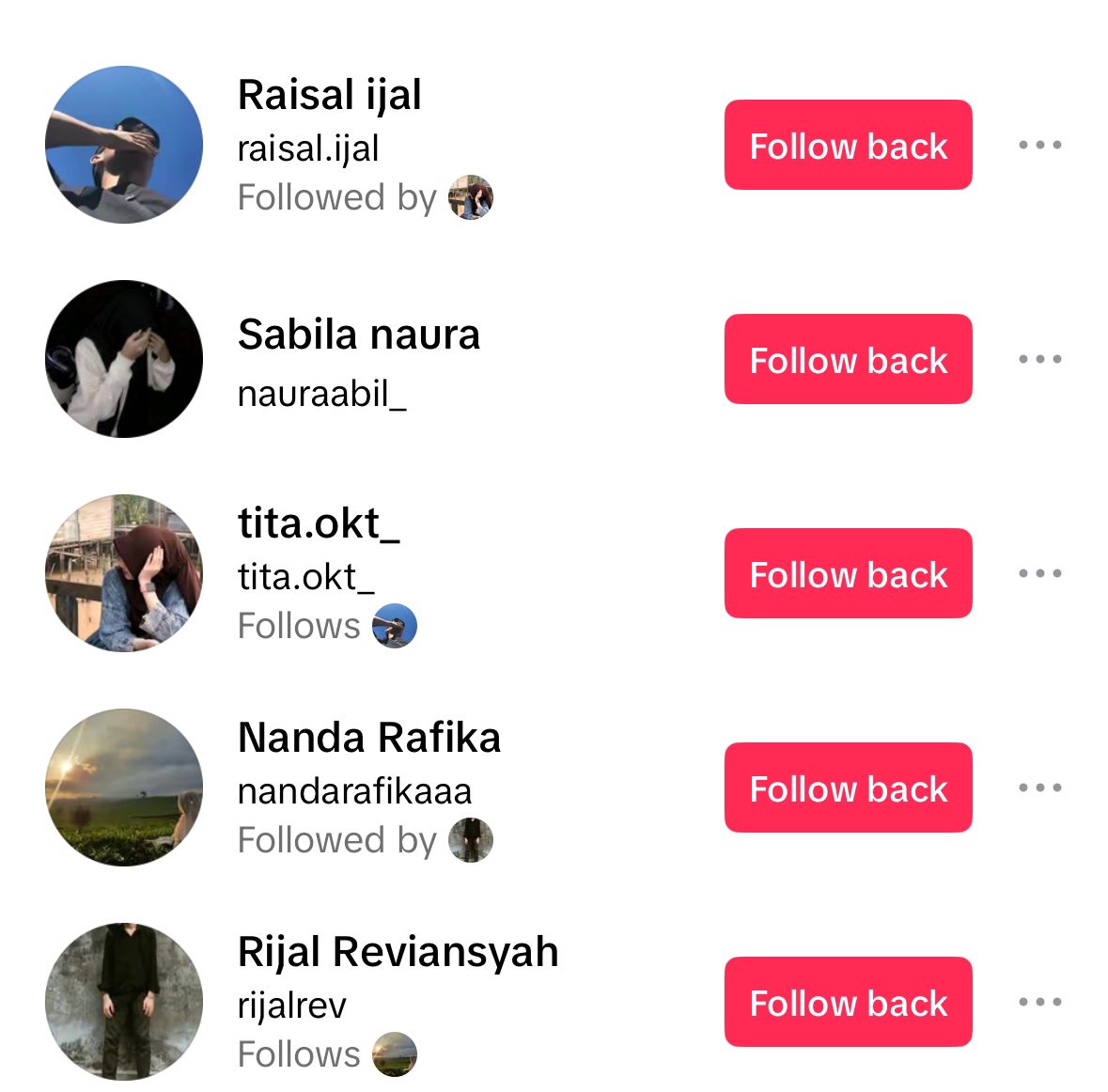Open Raisal ijal's profile picture
The image size is (1108, 1092).
(124, 145)
